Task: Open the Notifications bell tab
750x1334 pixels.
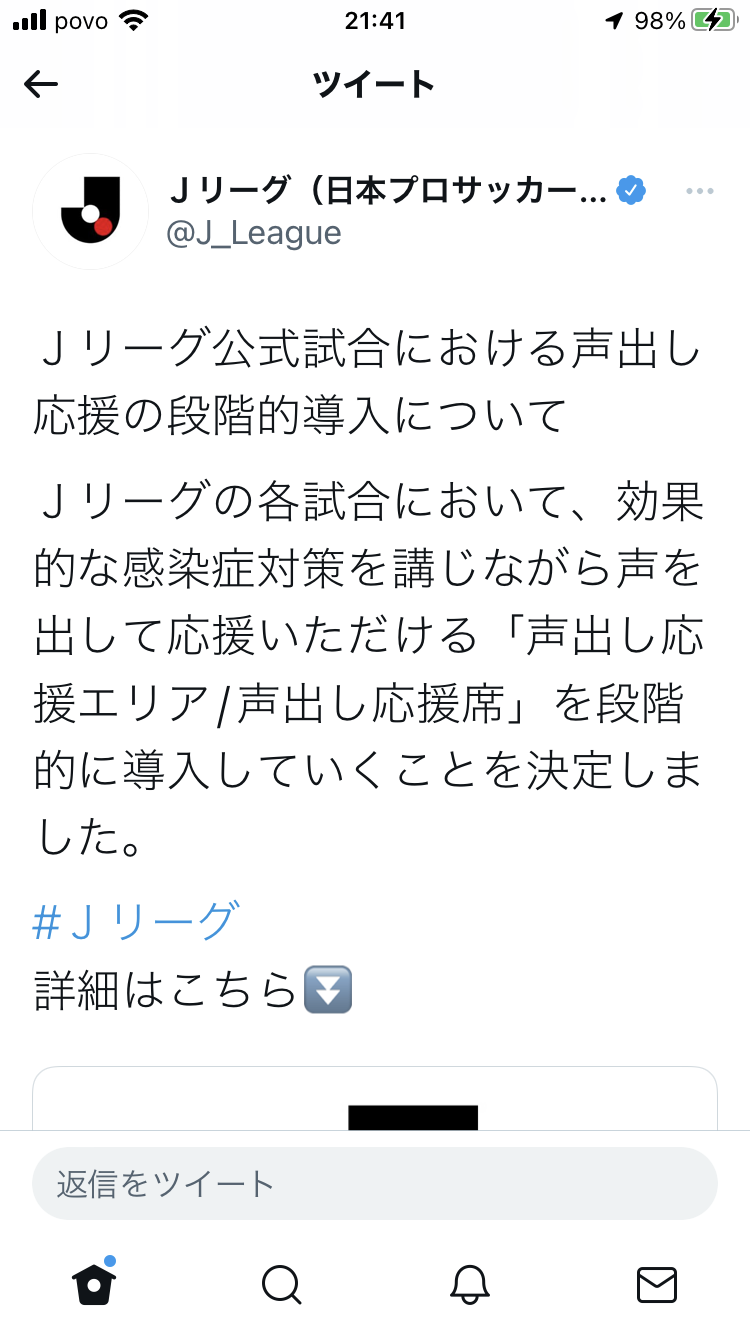Action: pyautogui.click(x=470, y=1284)
